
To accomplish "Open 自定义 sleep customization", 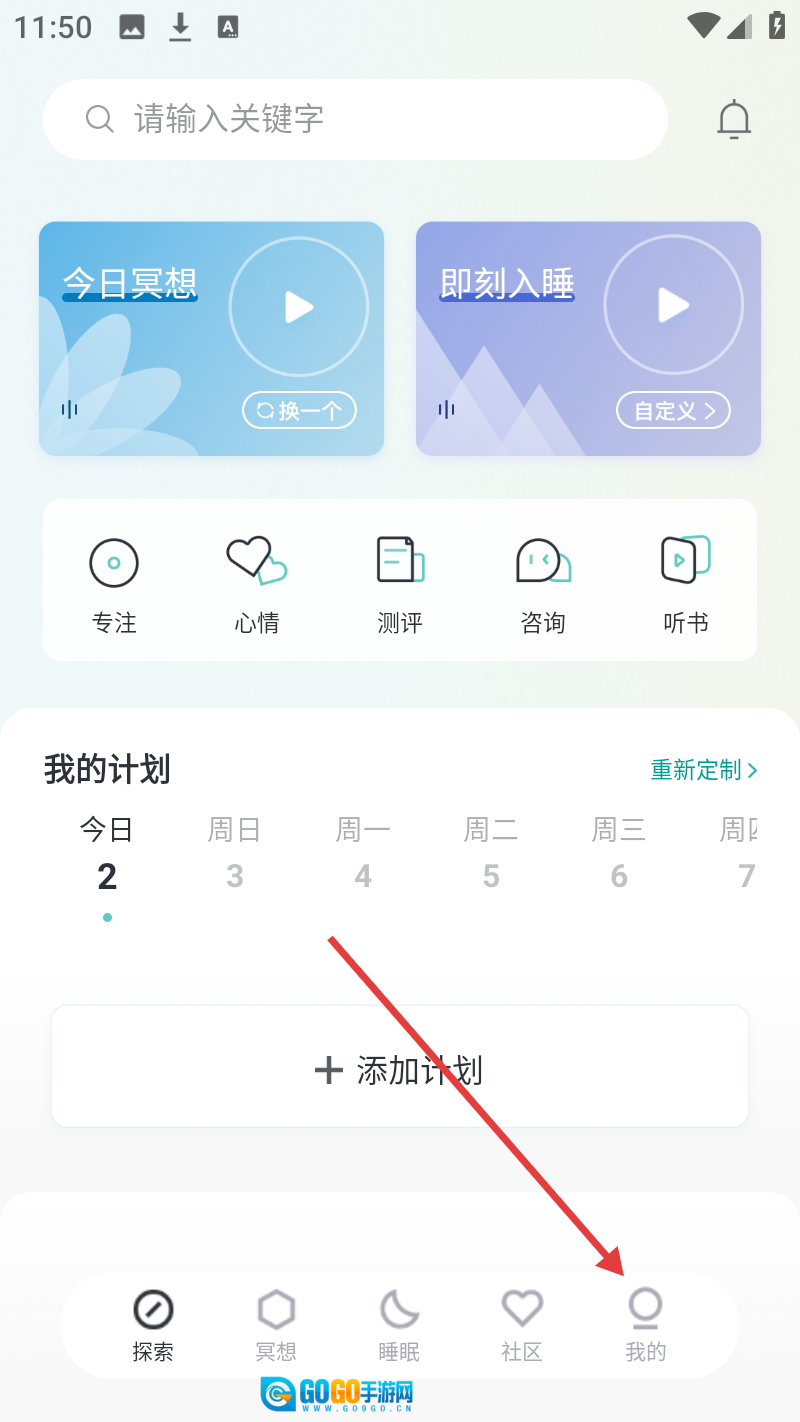I will pyautogui.click(x=674, y=410).
